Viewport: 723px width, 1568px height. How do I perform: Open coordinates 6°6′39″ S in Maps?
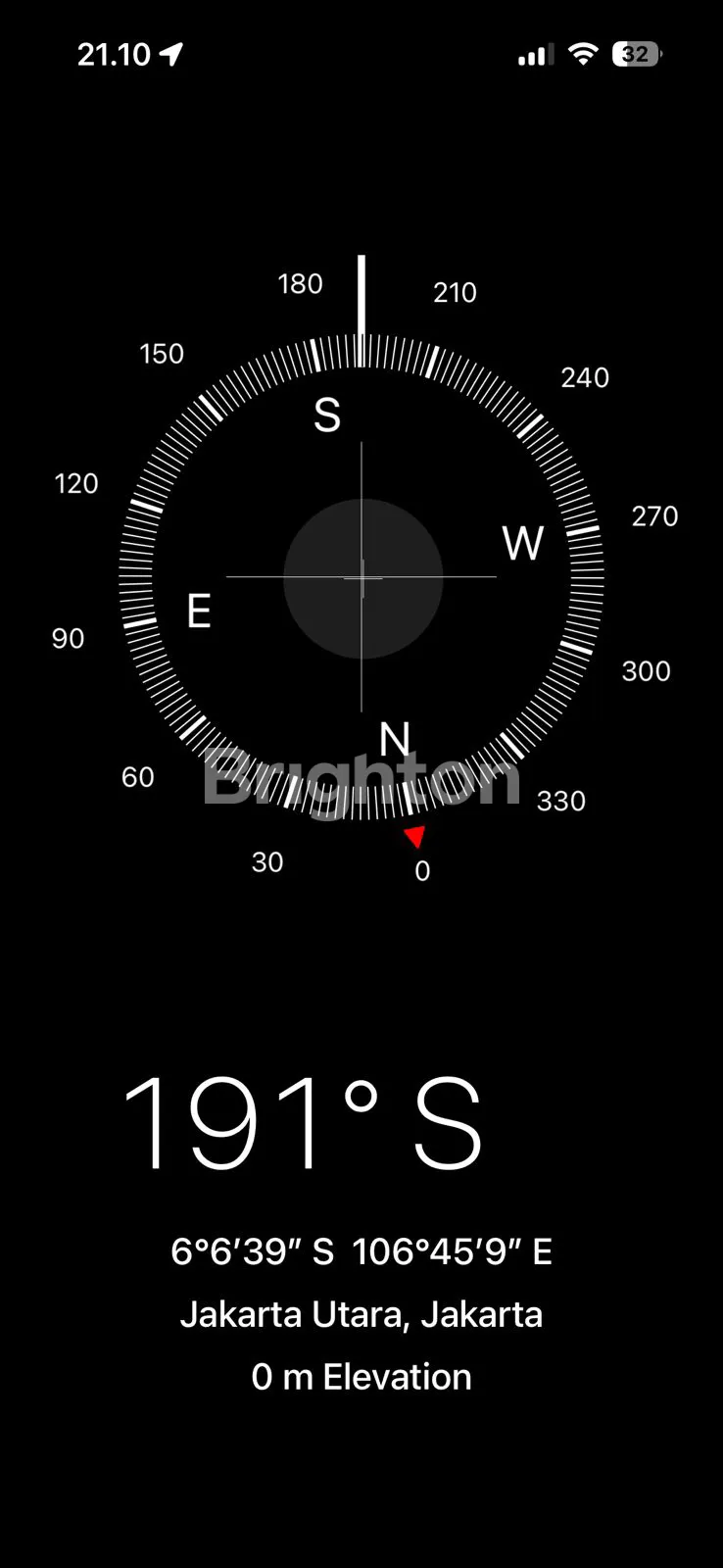coord(361,1251)
